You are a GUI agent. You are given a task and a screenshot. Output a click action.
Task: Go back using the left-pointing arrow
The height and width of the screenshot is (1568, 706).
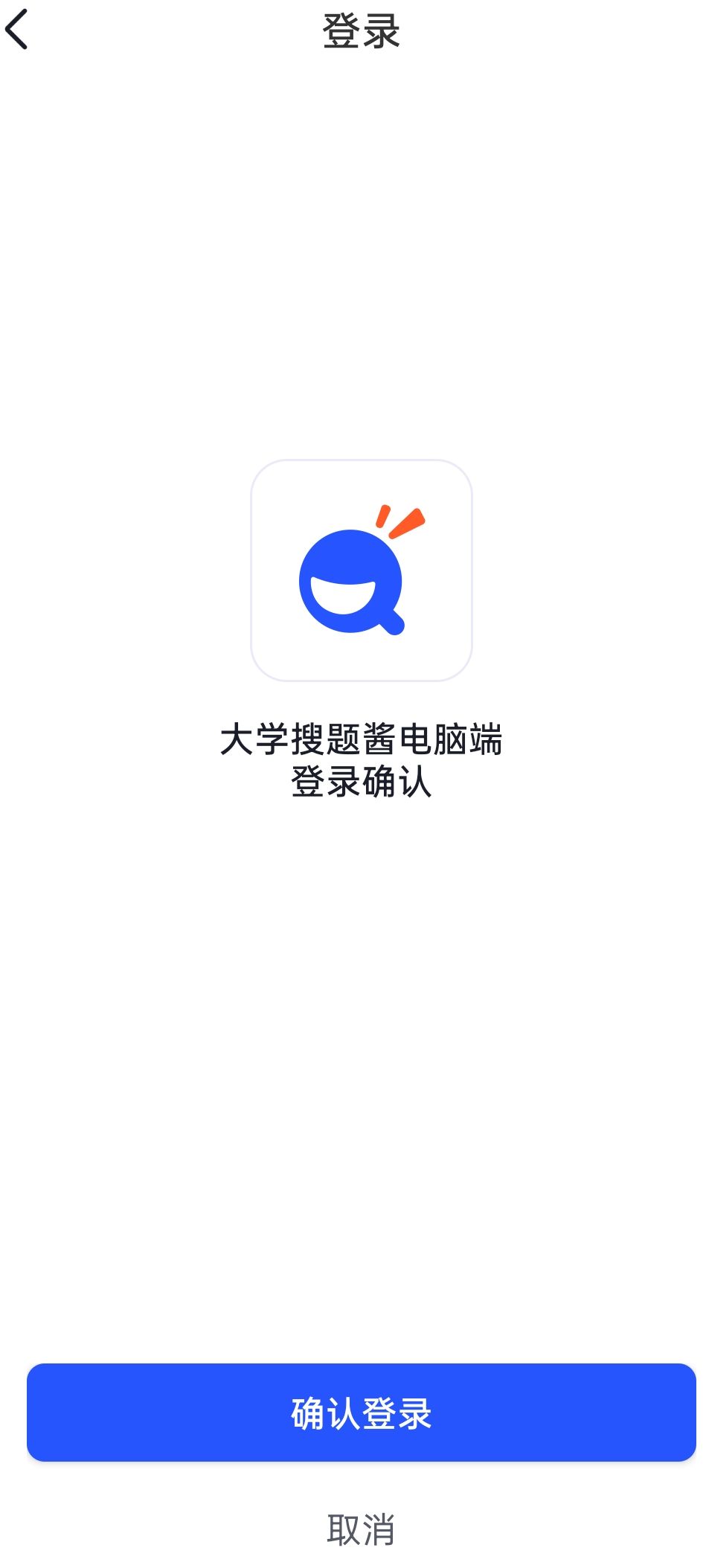(x=19, y=30)
